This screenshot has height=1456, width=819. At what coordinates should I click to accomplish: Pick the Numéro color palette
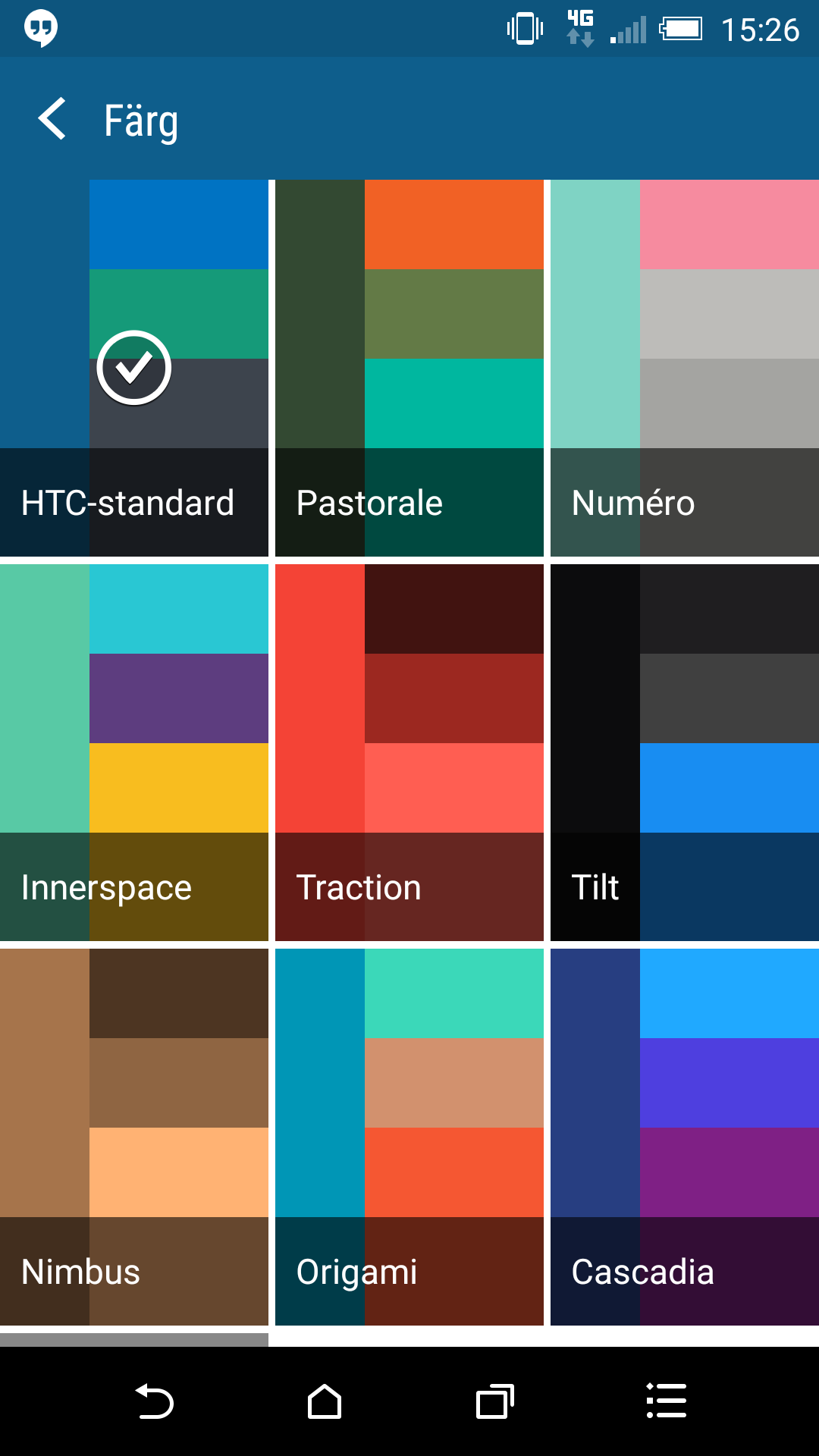[685, 368]
